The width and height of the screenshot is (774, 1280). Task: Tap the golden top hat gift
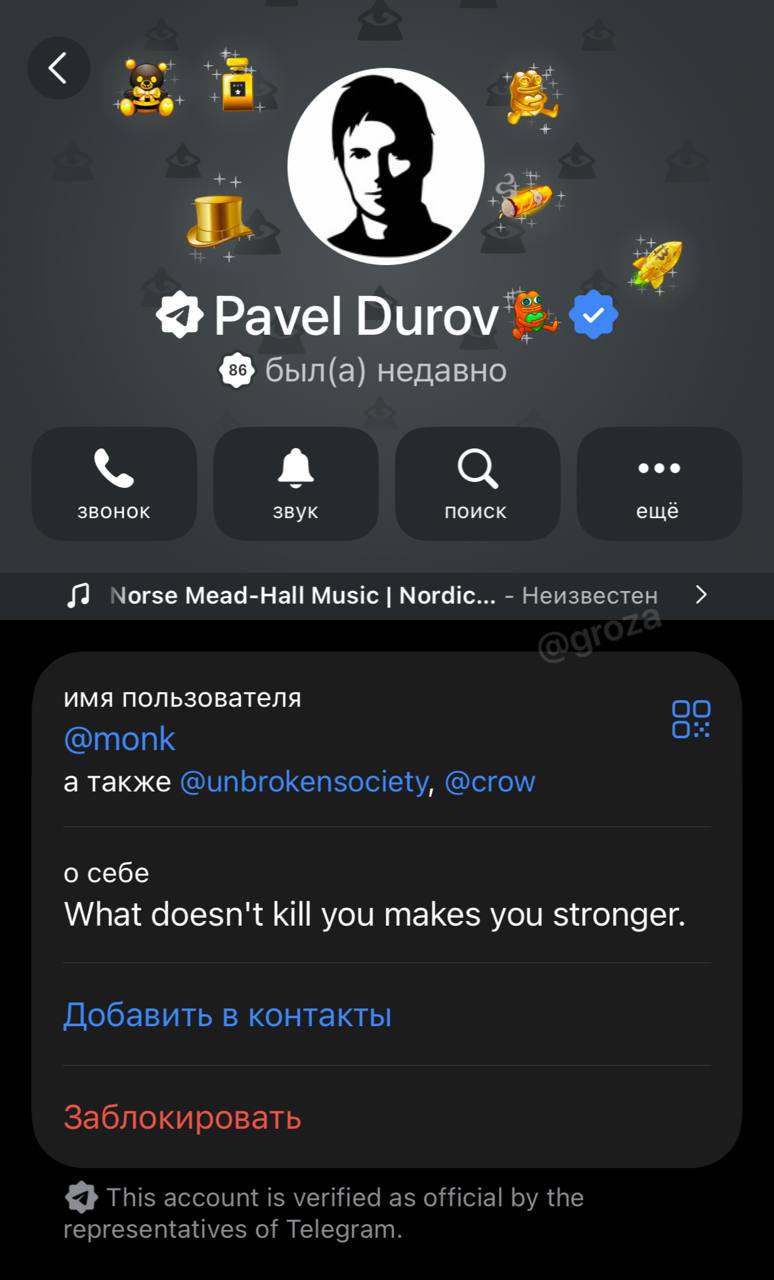221,220
